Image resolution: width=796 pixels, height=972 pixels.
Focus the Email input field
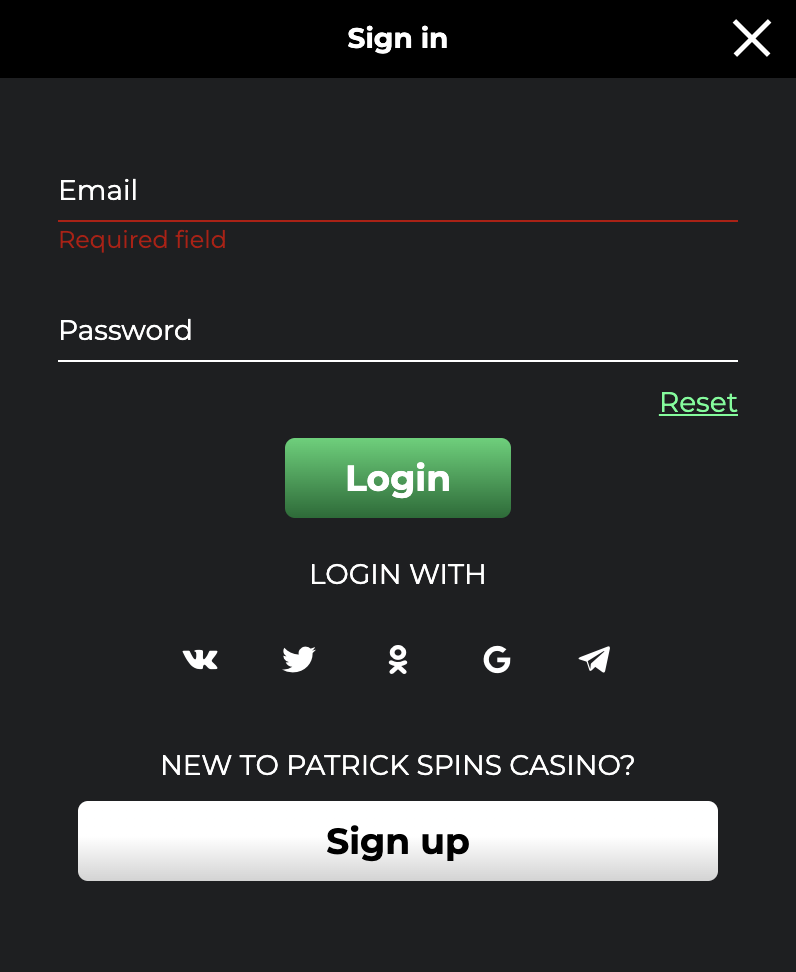[x=397, y=192]
